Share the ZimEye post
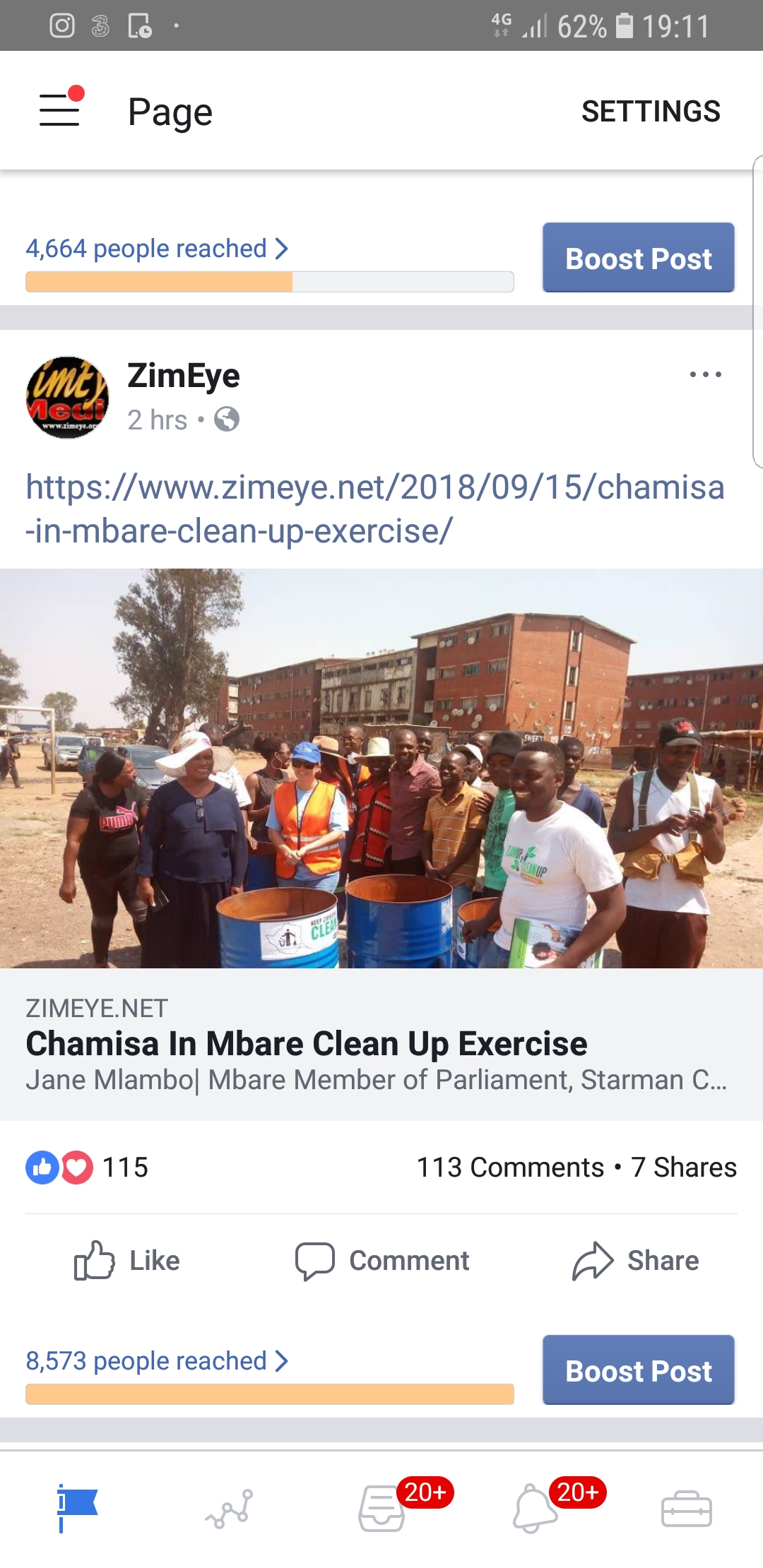Screen dimensions: 763x1568 [636, 1261]
